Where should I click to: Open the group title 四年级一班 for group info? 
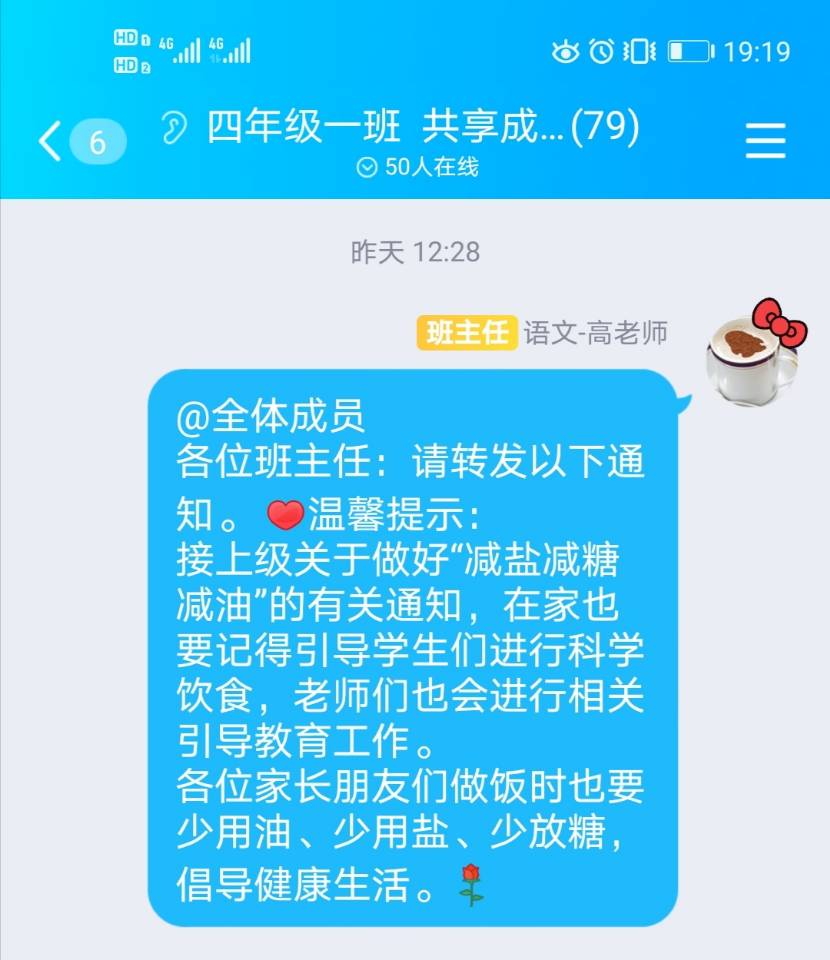pos(422,128)
